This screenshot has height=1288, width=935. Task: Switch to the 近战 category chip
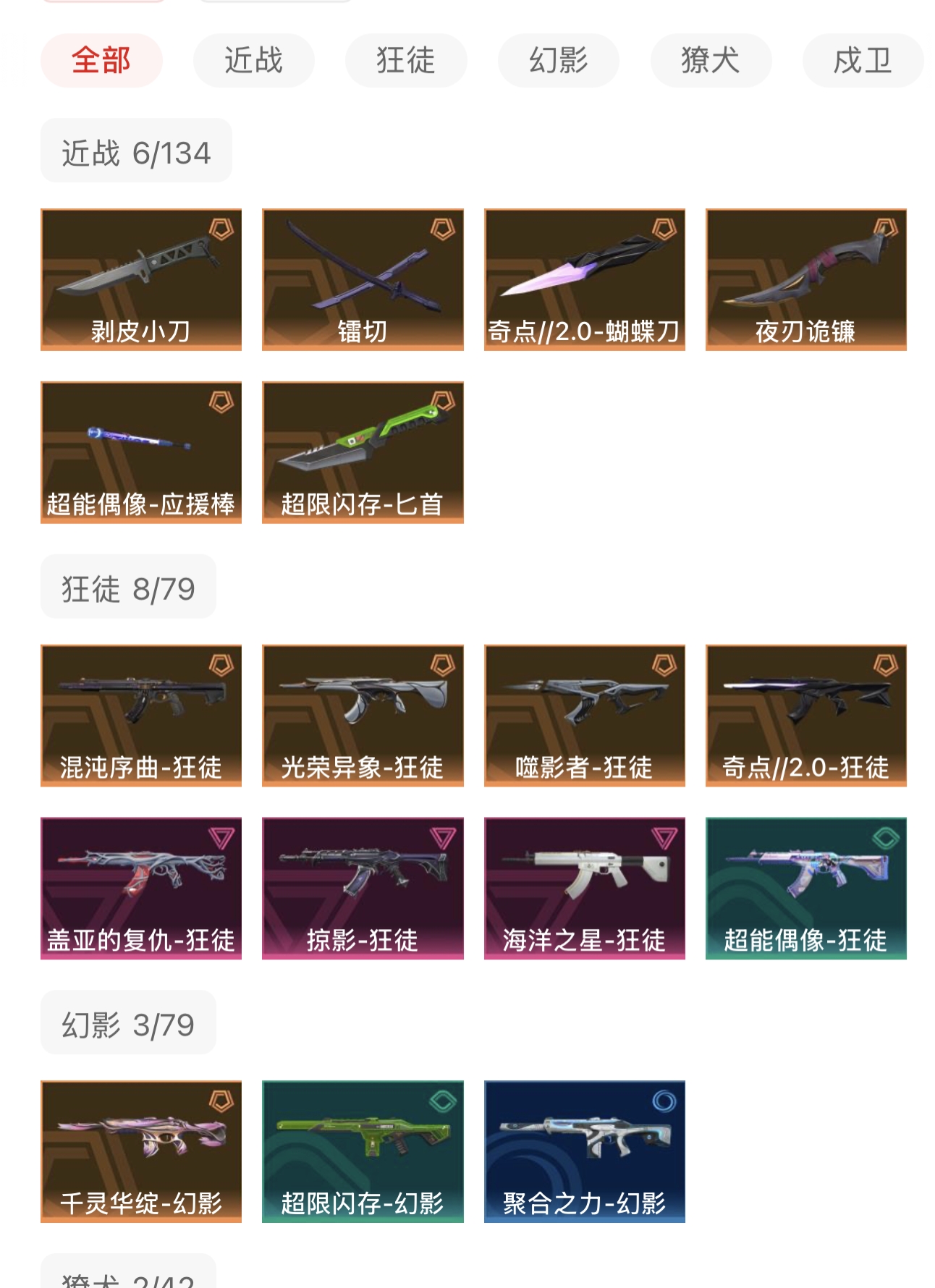coord(254,60)
